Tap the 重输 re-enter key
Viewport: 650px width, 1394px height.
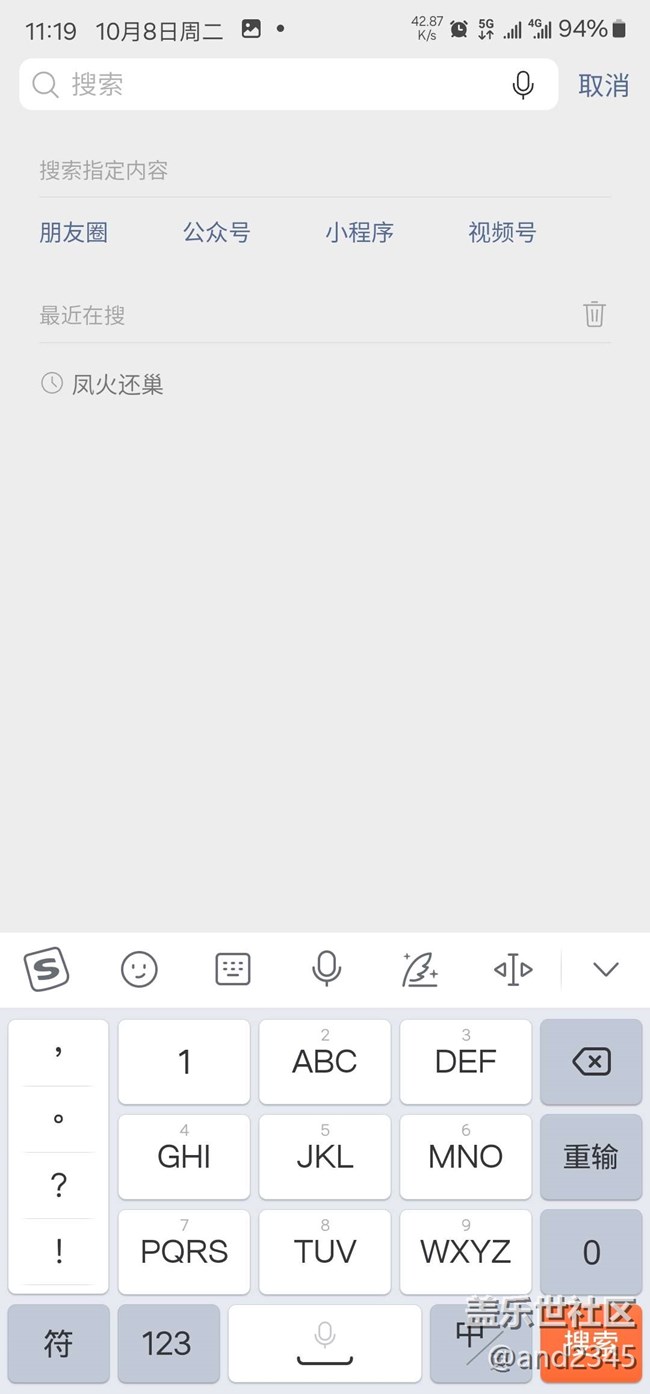(591, 1157)
